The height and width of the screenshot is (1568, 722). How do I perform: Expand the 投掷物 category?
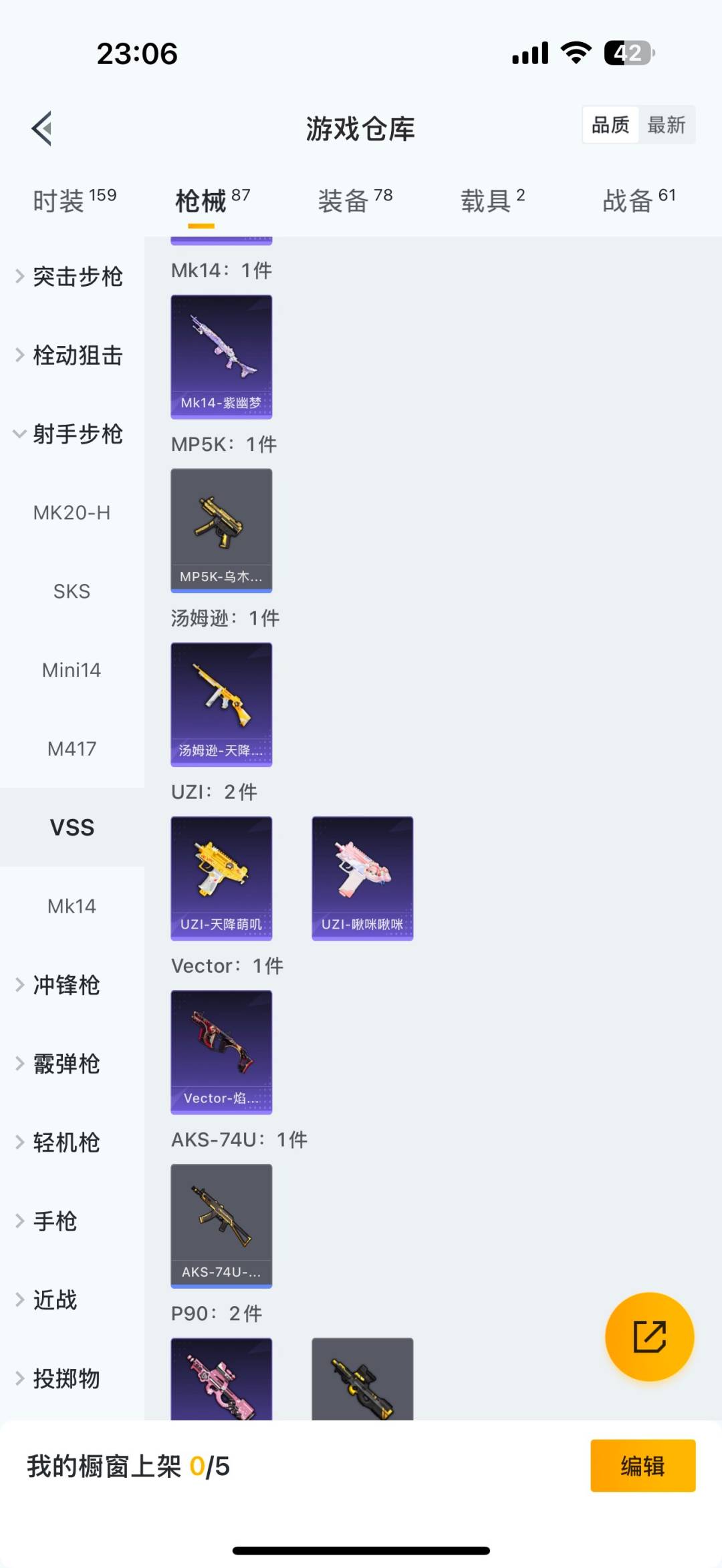[65, 1378]
